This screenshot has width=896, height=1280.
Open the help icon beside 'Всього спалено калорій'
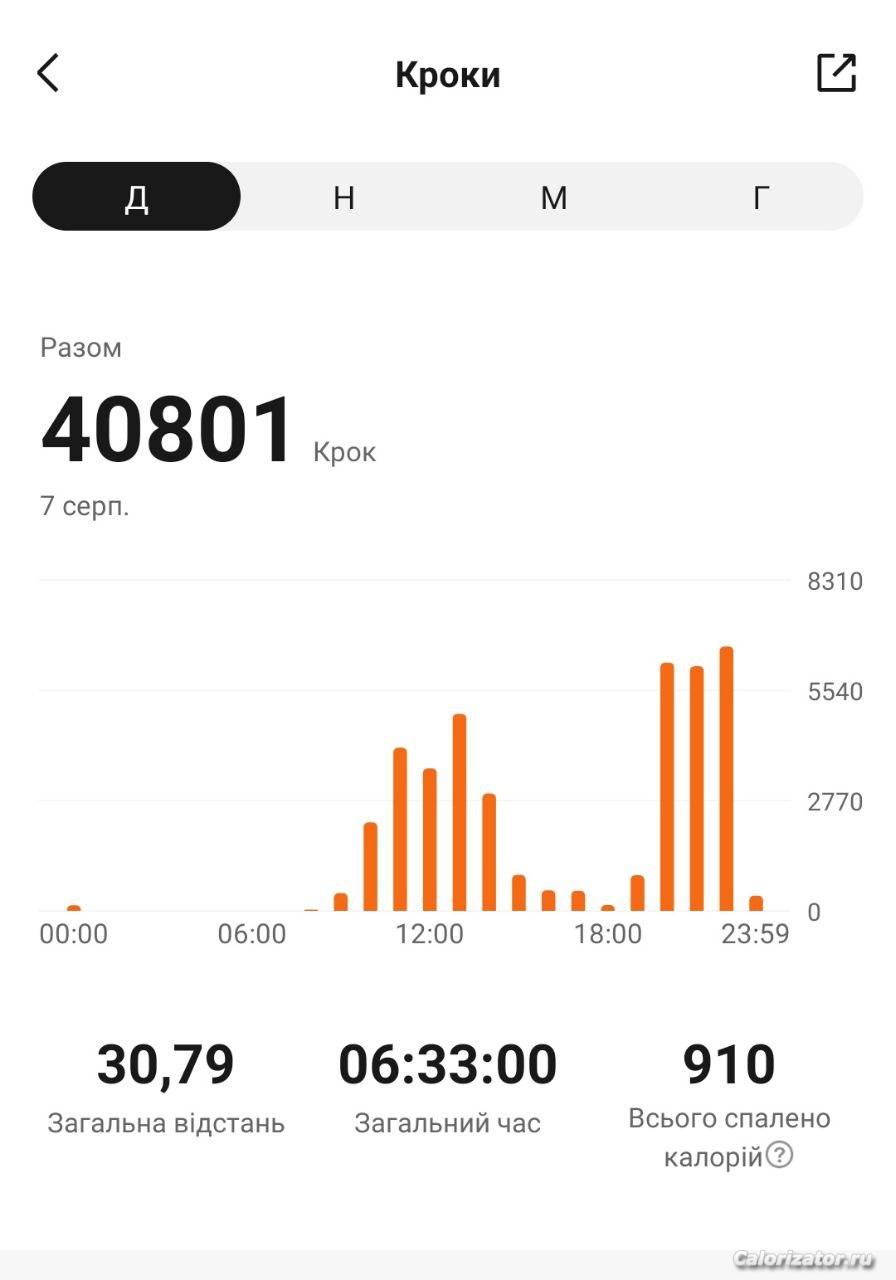point(780,1156)
